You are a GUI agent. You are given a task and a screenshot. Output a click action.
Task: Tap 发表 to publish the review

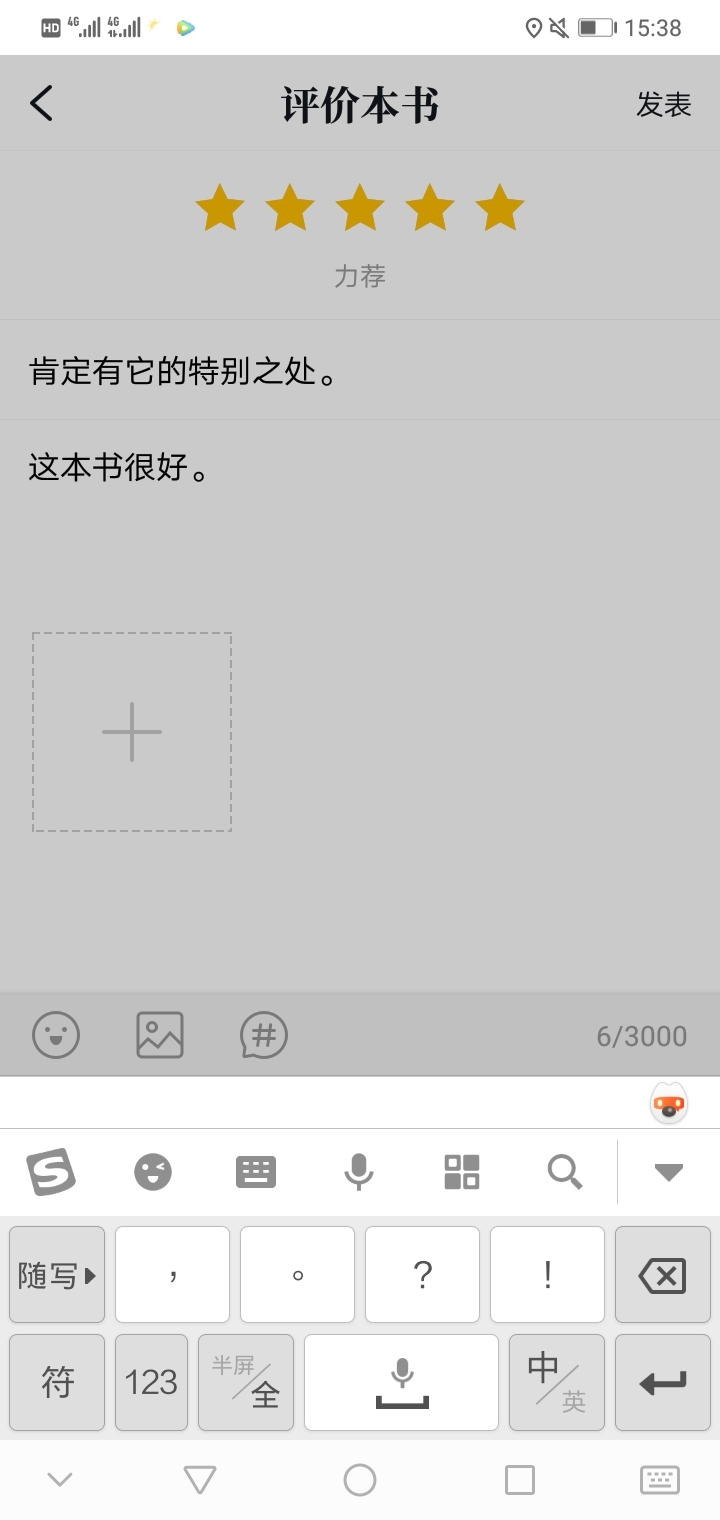[664, 104]
